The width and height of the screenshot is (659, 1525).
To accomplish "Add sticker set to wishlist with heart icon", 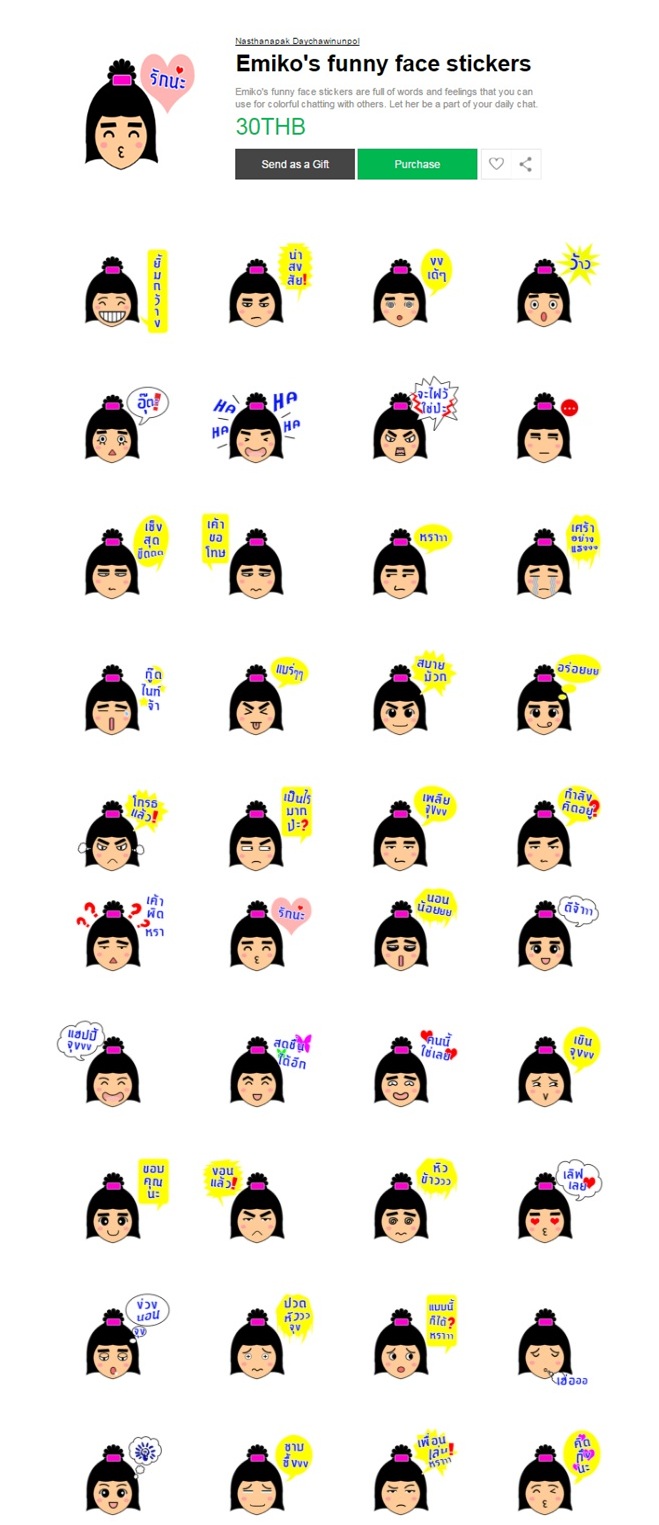I will pyautogui.click(x=496, y=164).
